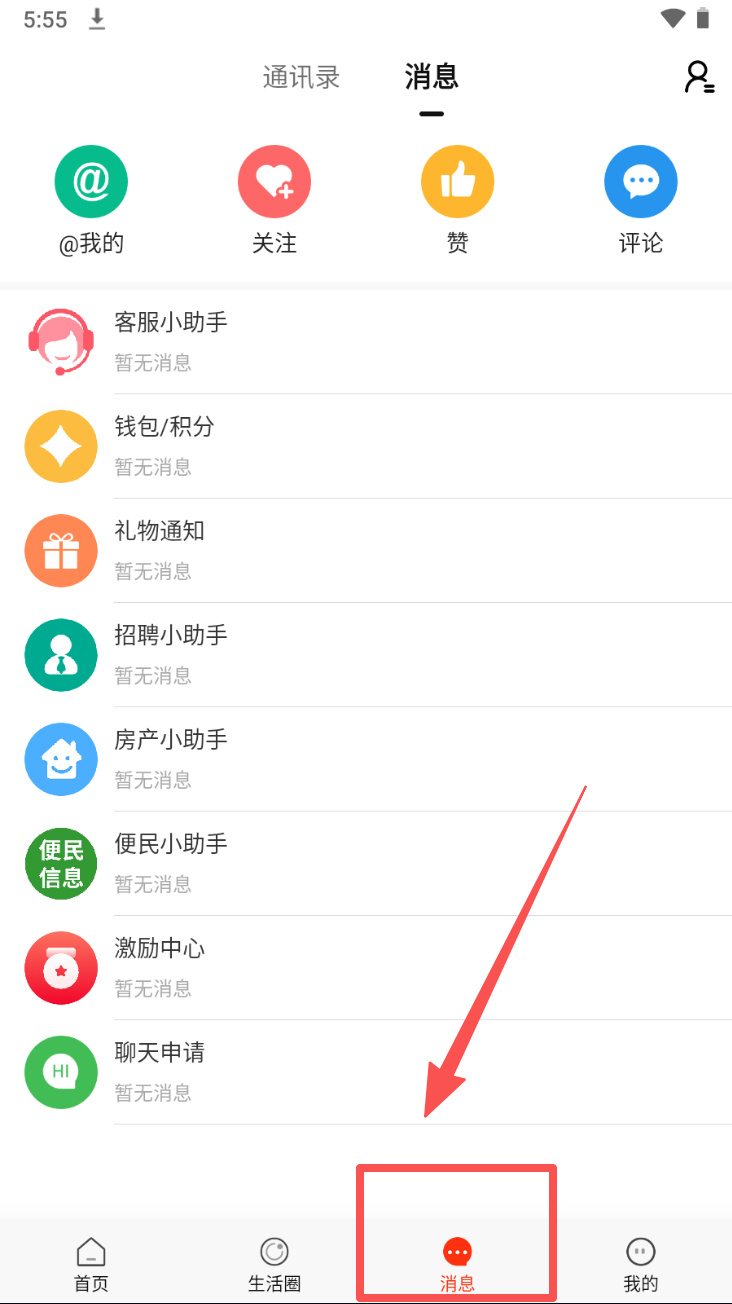Screen dimensions: 732x1304
Task: Open 评论 comments notifications
Action: pos(641,200)
